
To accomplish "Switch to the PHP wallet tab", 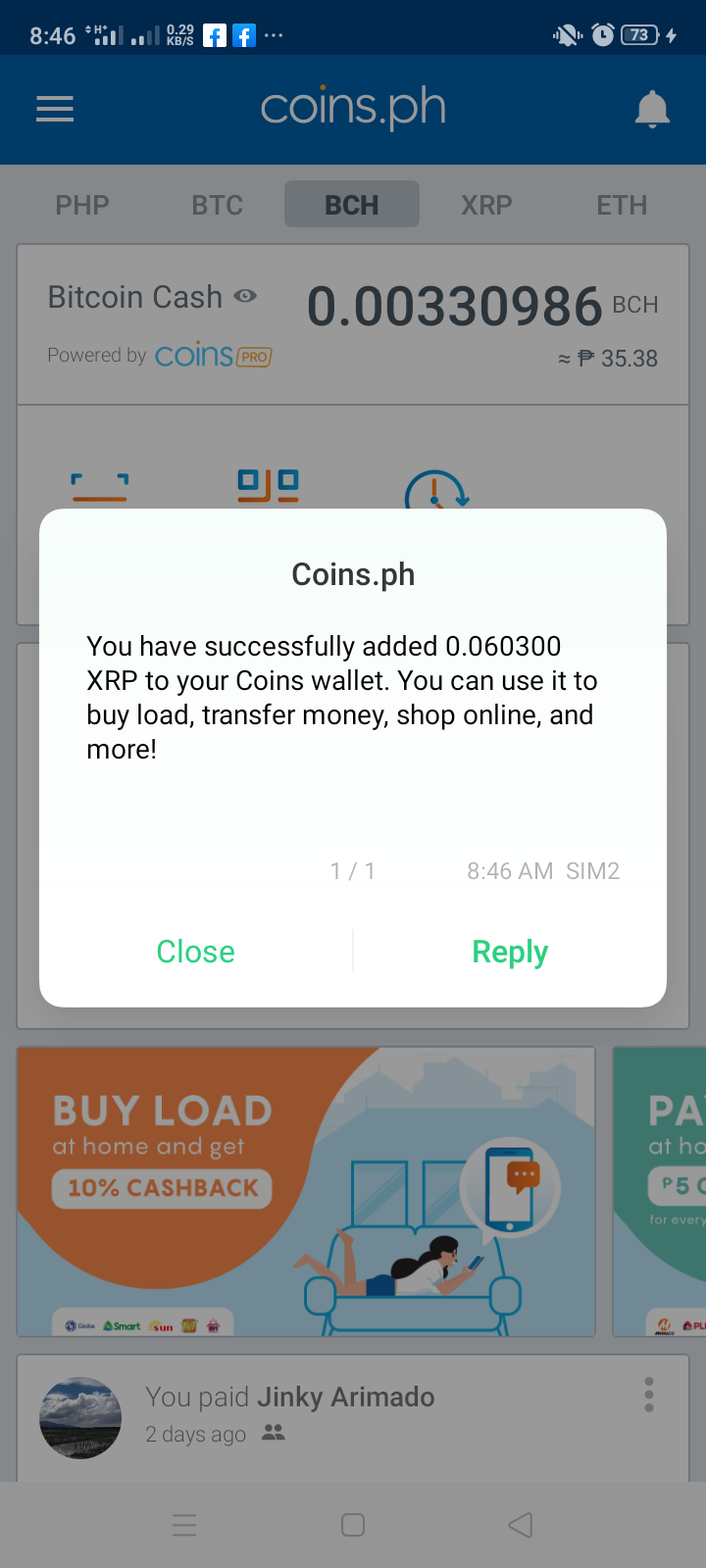I will pos(82,205).
